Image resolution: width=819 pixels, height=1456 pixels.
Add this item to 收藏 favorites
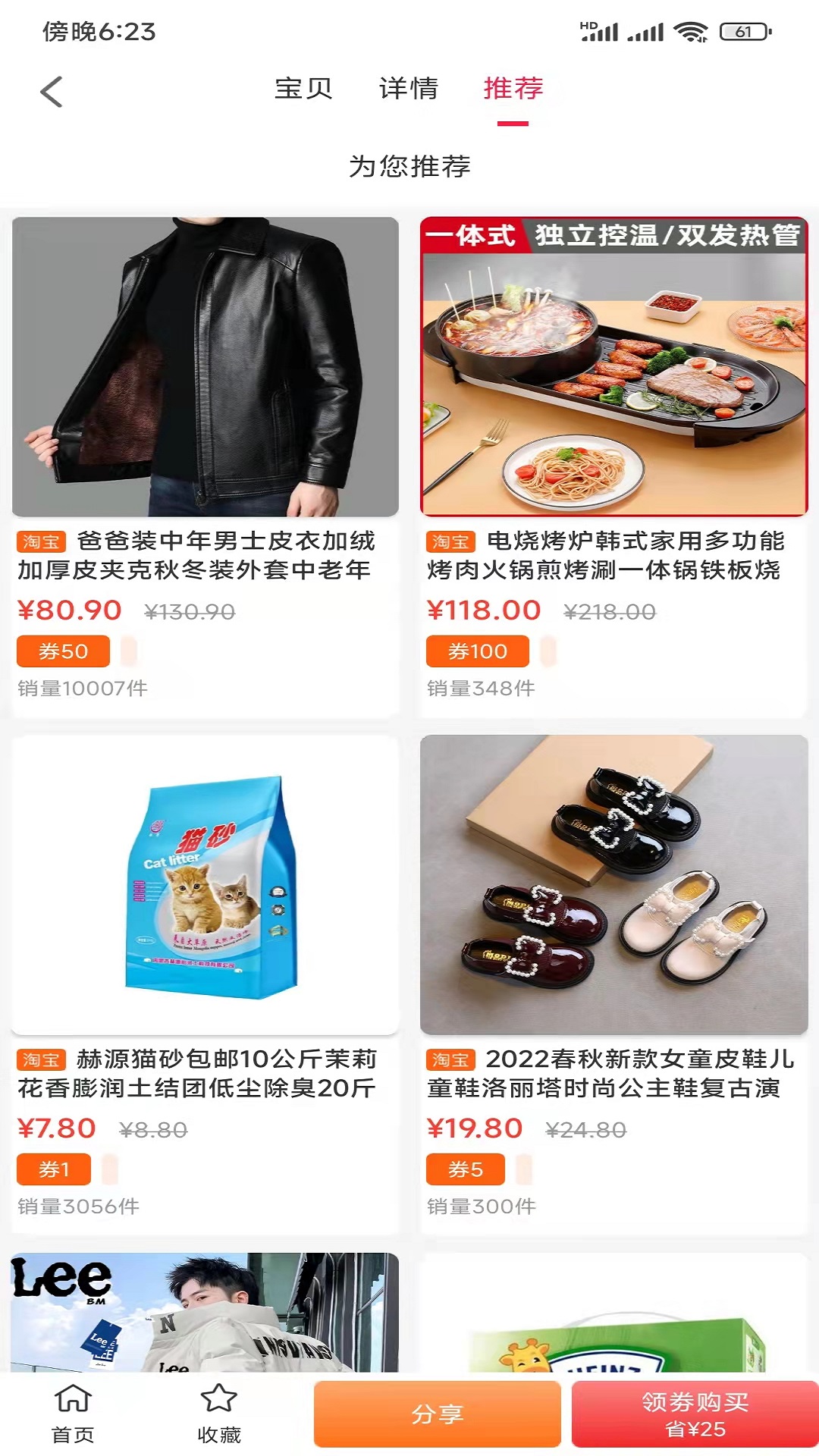point(218,1414)
